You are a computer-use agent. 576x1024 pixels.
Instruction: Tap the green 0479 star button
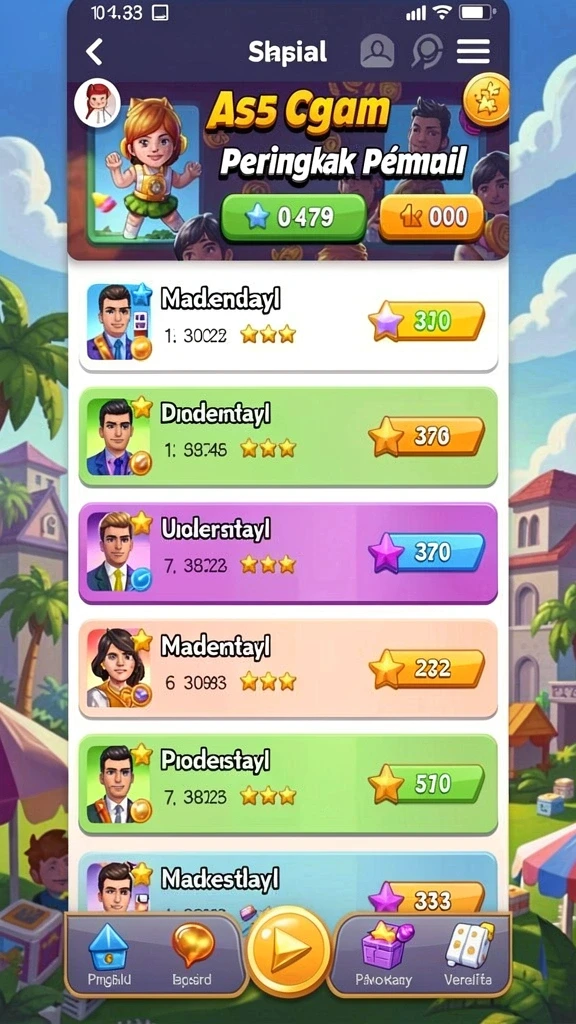click(293, 217)
